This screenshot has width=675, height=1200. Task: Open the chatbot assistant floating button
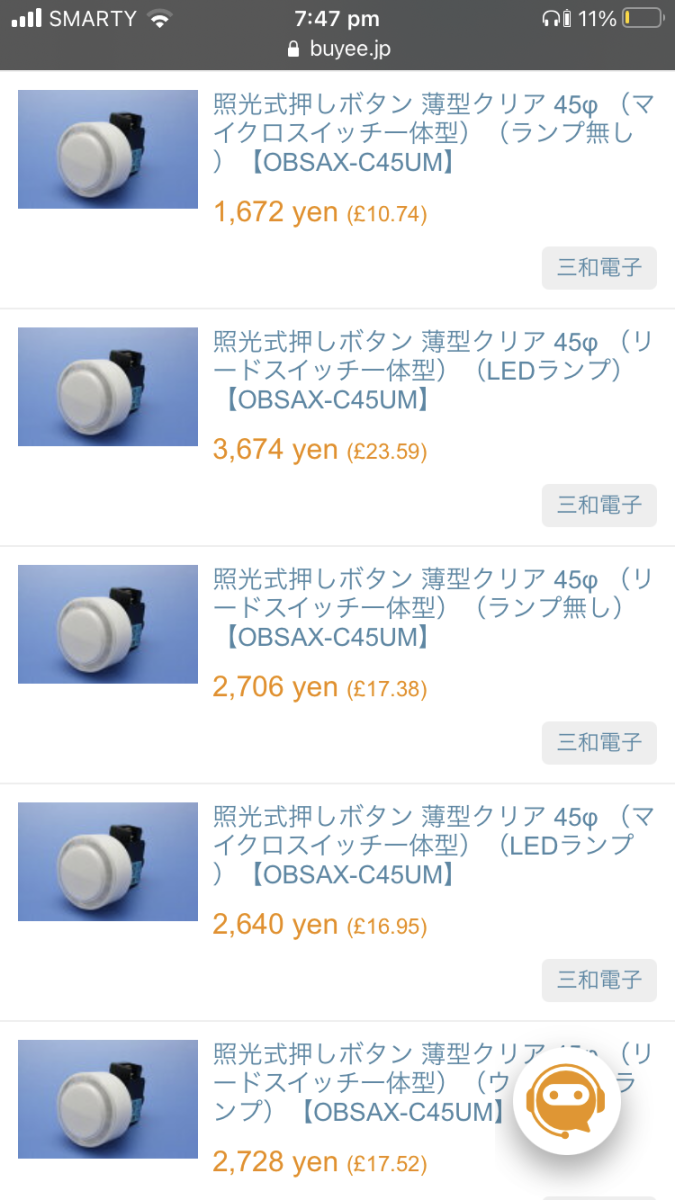click(x=567, y=1101)
